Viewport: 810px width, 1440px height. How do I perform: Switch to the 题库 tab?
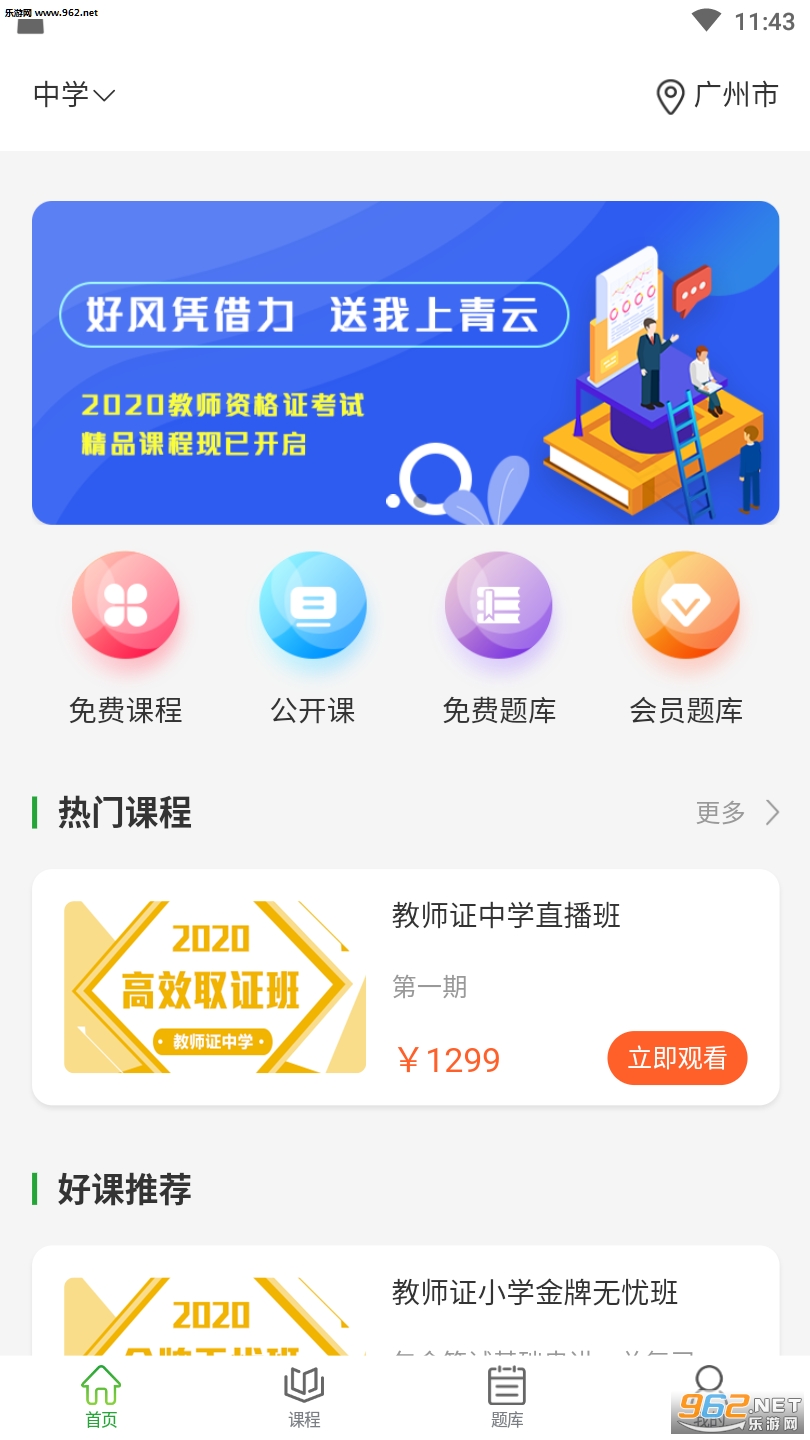(x=506, y=1398)
